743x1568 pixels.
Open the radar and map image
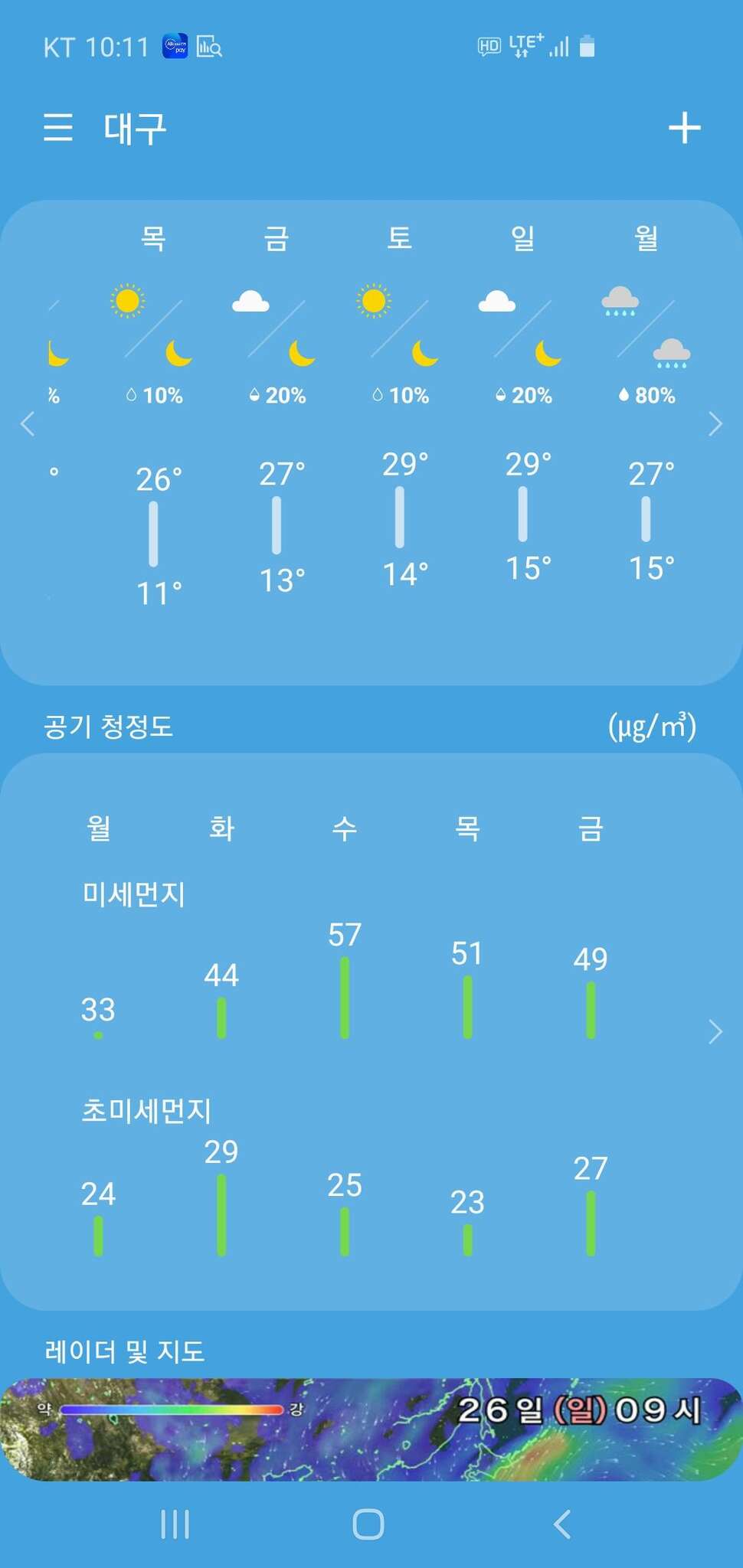[x=371, y=1429]
